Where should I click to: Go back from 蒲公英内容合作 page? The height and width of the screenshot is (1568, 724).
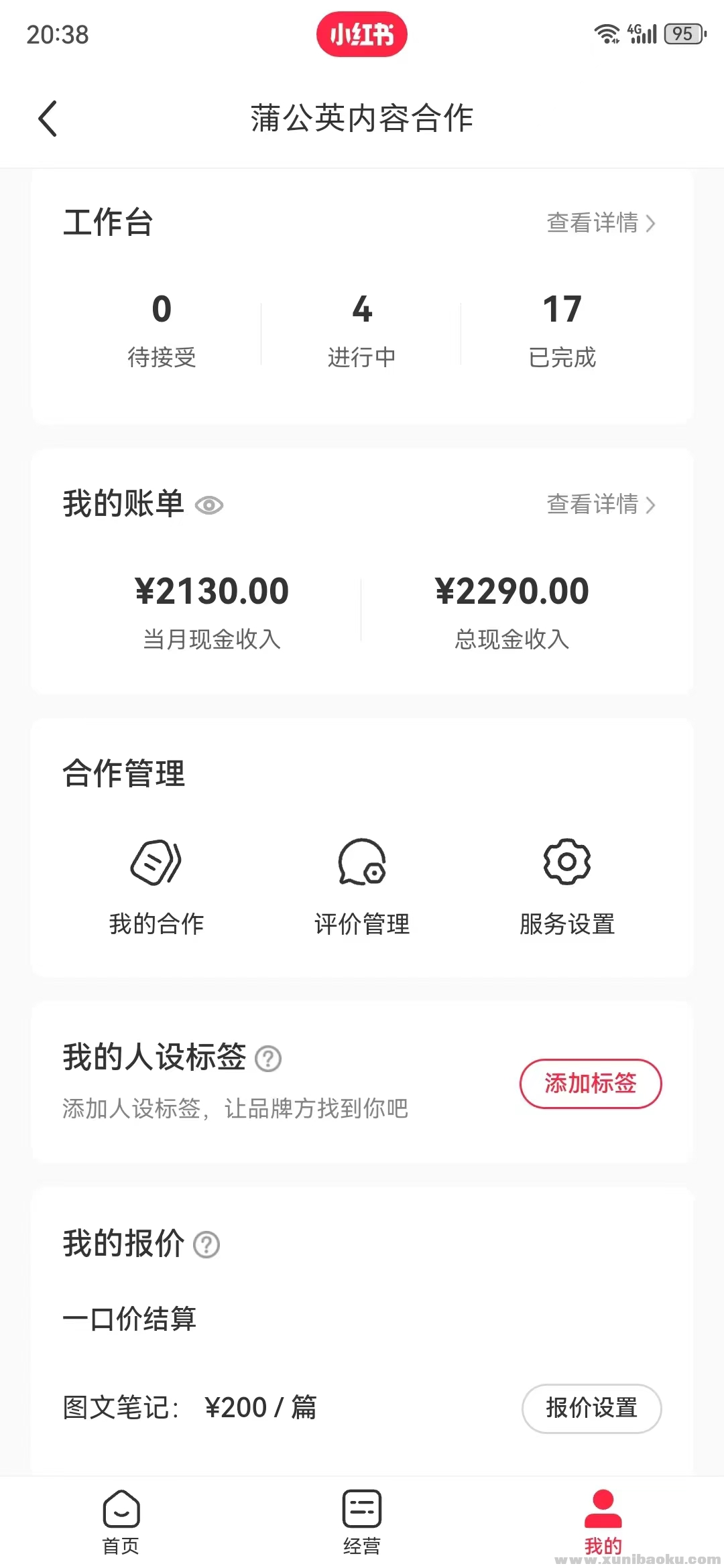coord(48,119)
